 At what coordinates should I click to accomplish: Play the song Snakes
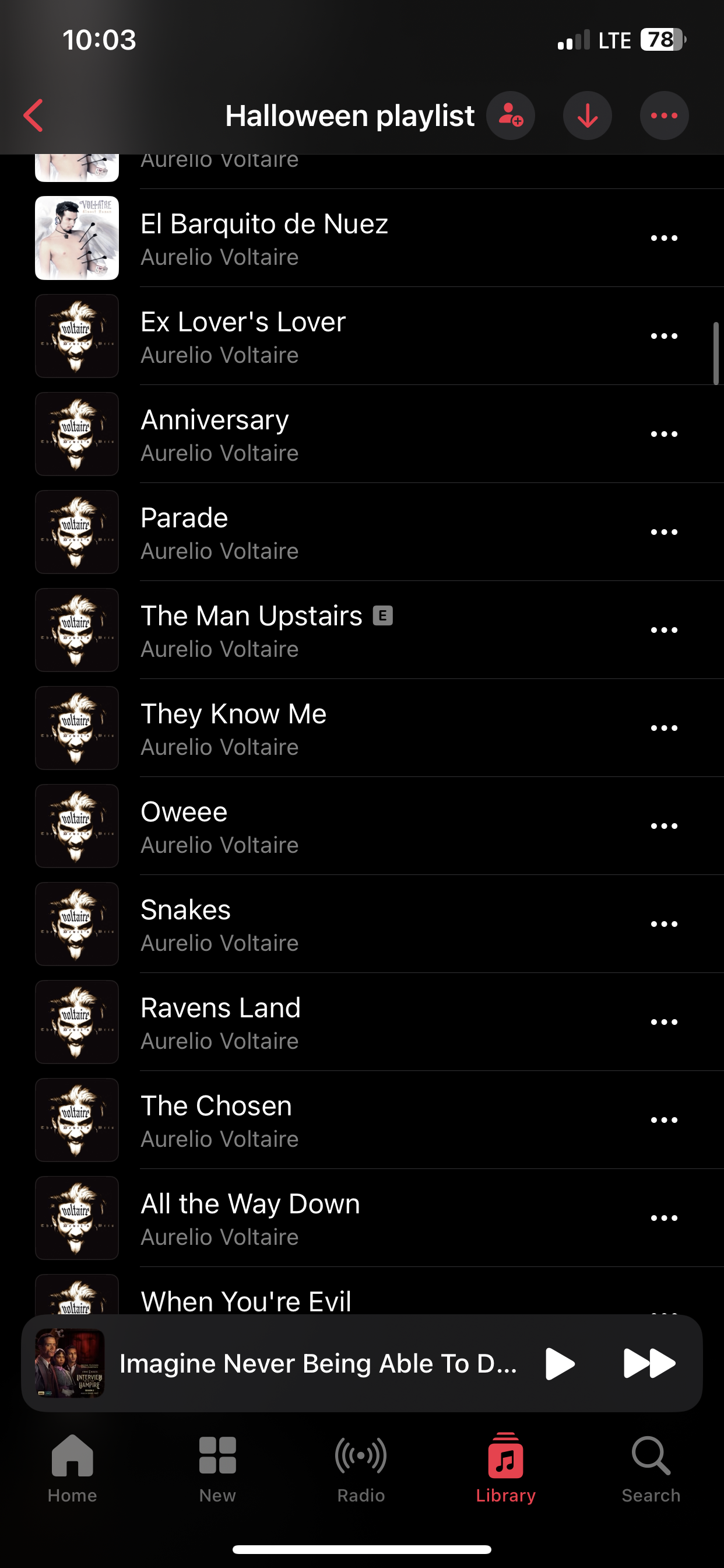185,924
